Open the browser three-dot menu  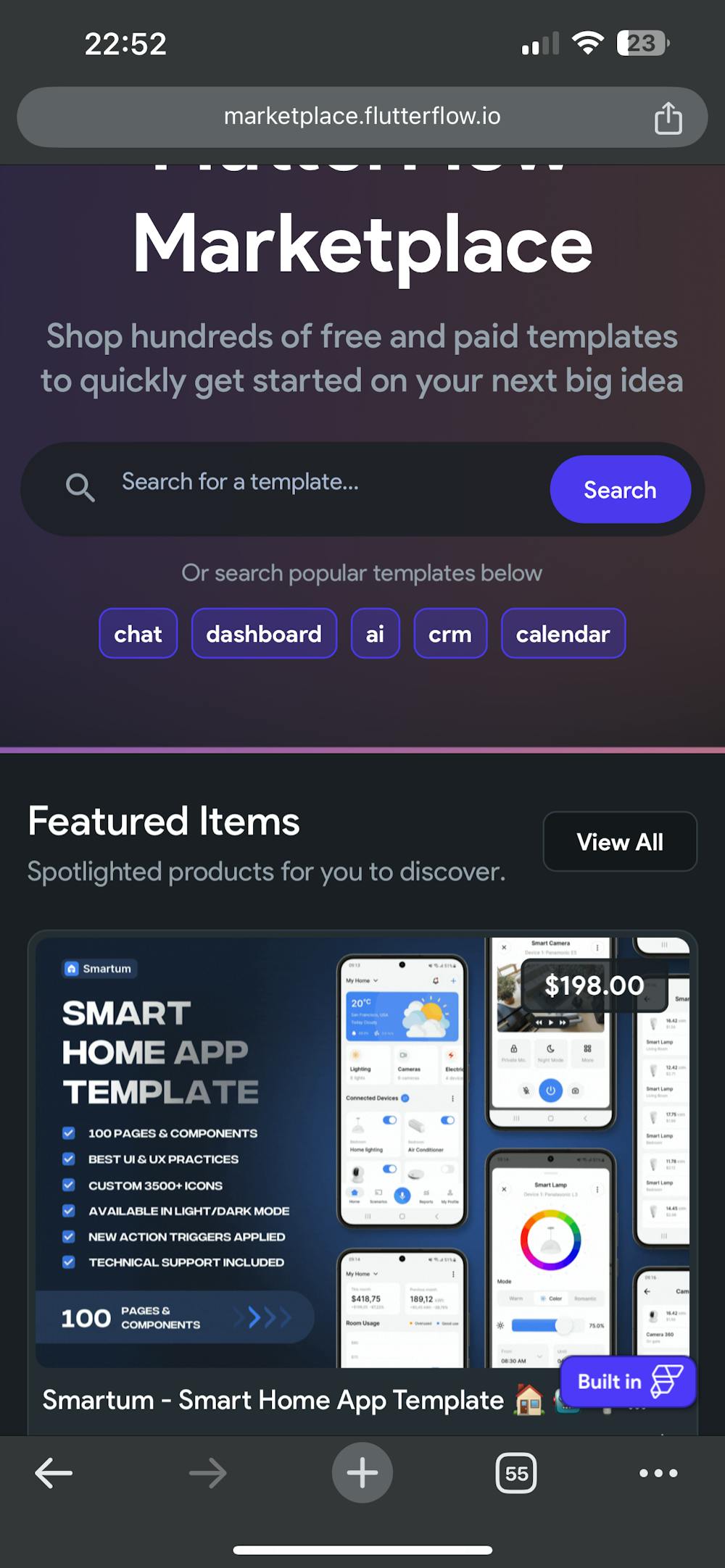tap(658, 1473)
